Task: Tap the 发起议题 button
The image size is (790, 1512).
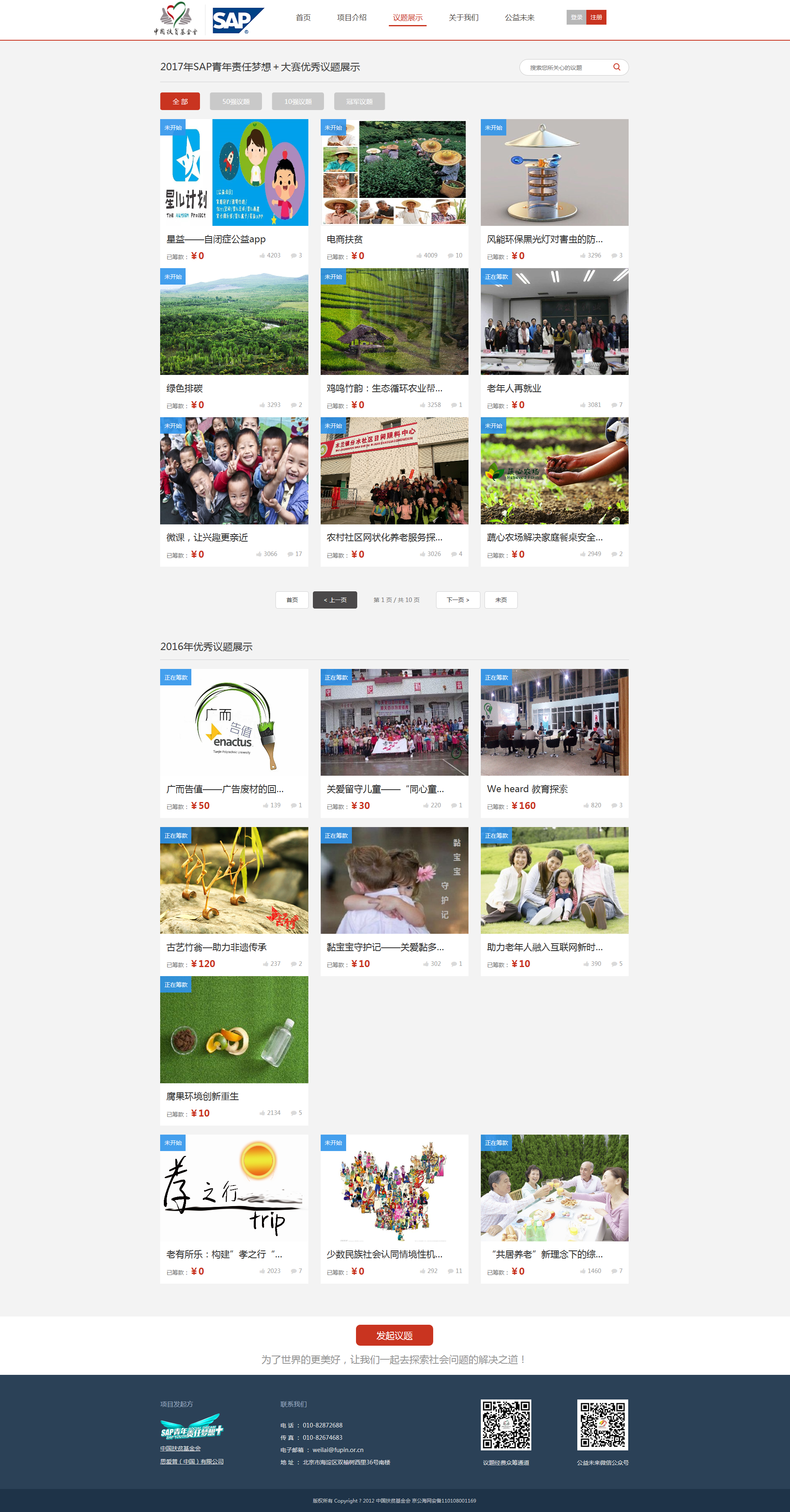Action: coord(395,1335)
